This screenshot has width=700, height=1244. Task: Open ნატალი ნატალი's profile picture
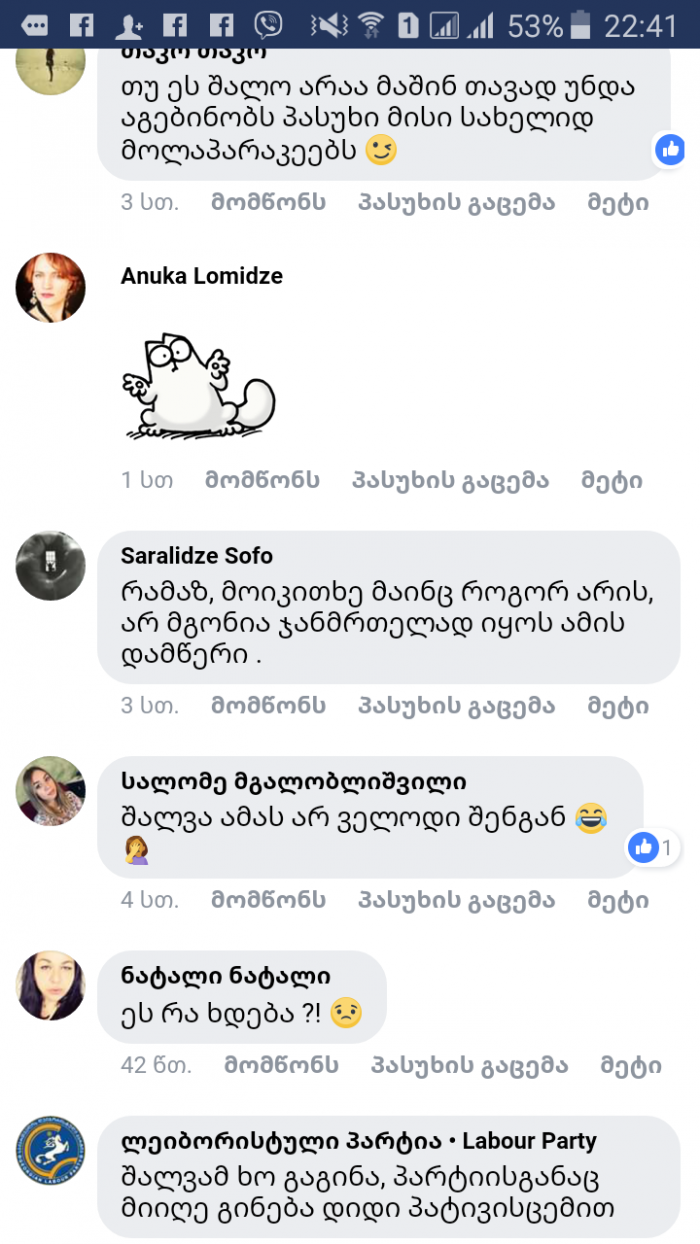coord(50,985)
